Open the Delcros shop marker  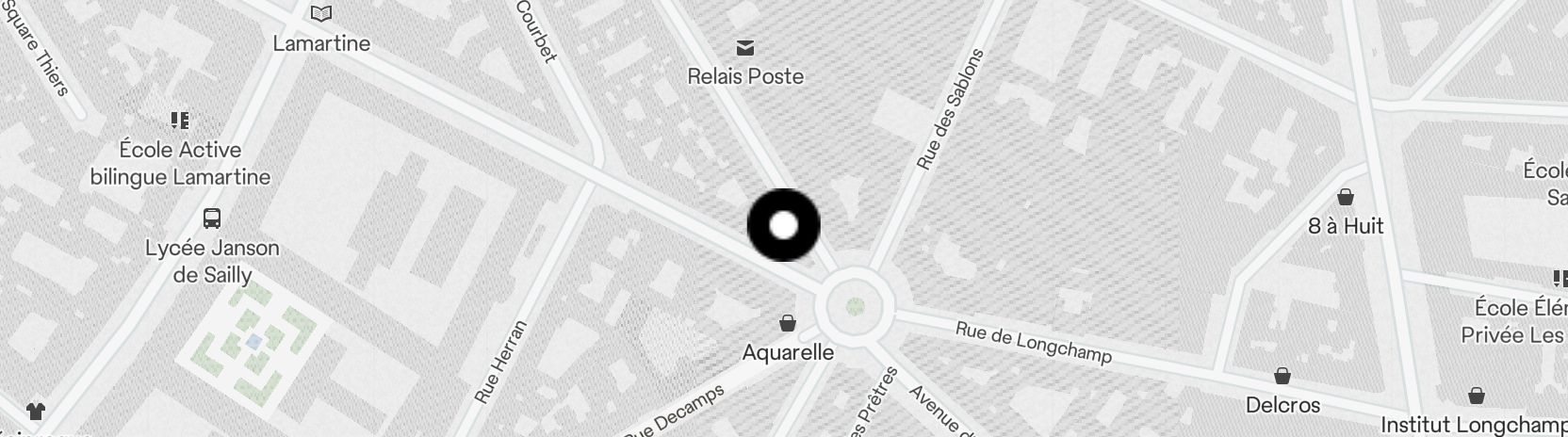coord(1282,377)
